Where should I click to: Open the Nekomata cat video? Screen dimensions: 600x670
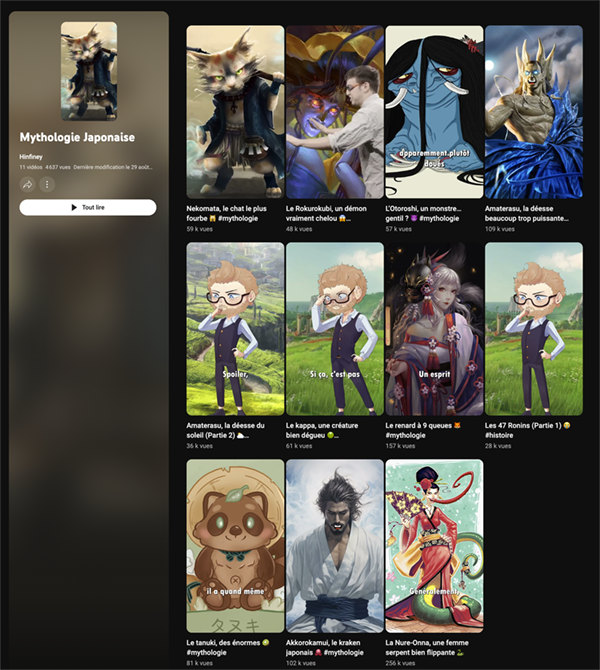(235, 110)
